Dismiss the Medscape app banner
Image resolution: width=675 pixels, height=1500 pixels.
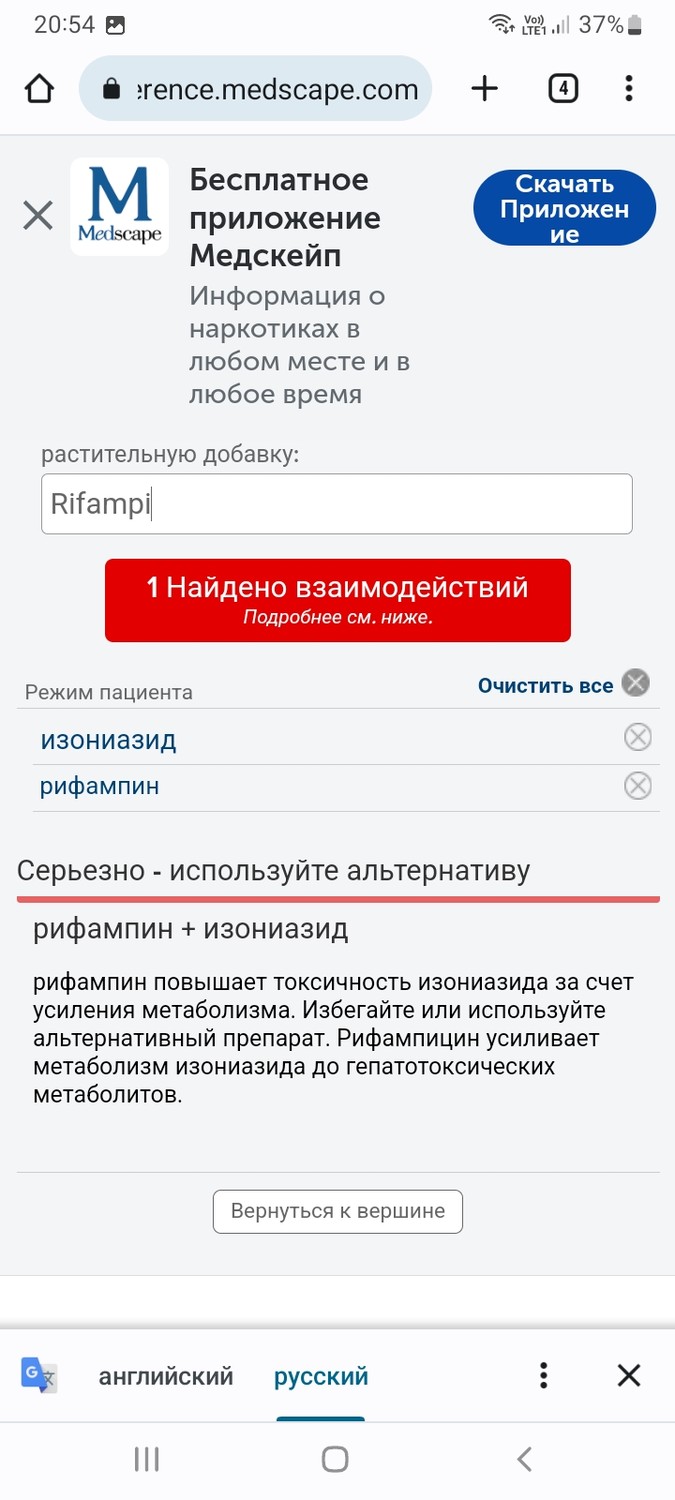[38, 215]
